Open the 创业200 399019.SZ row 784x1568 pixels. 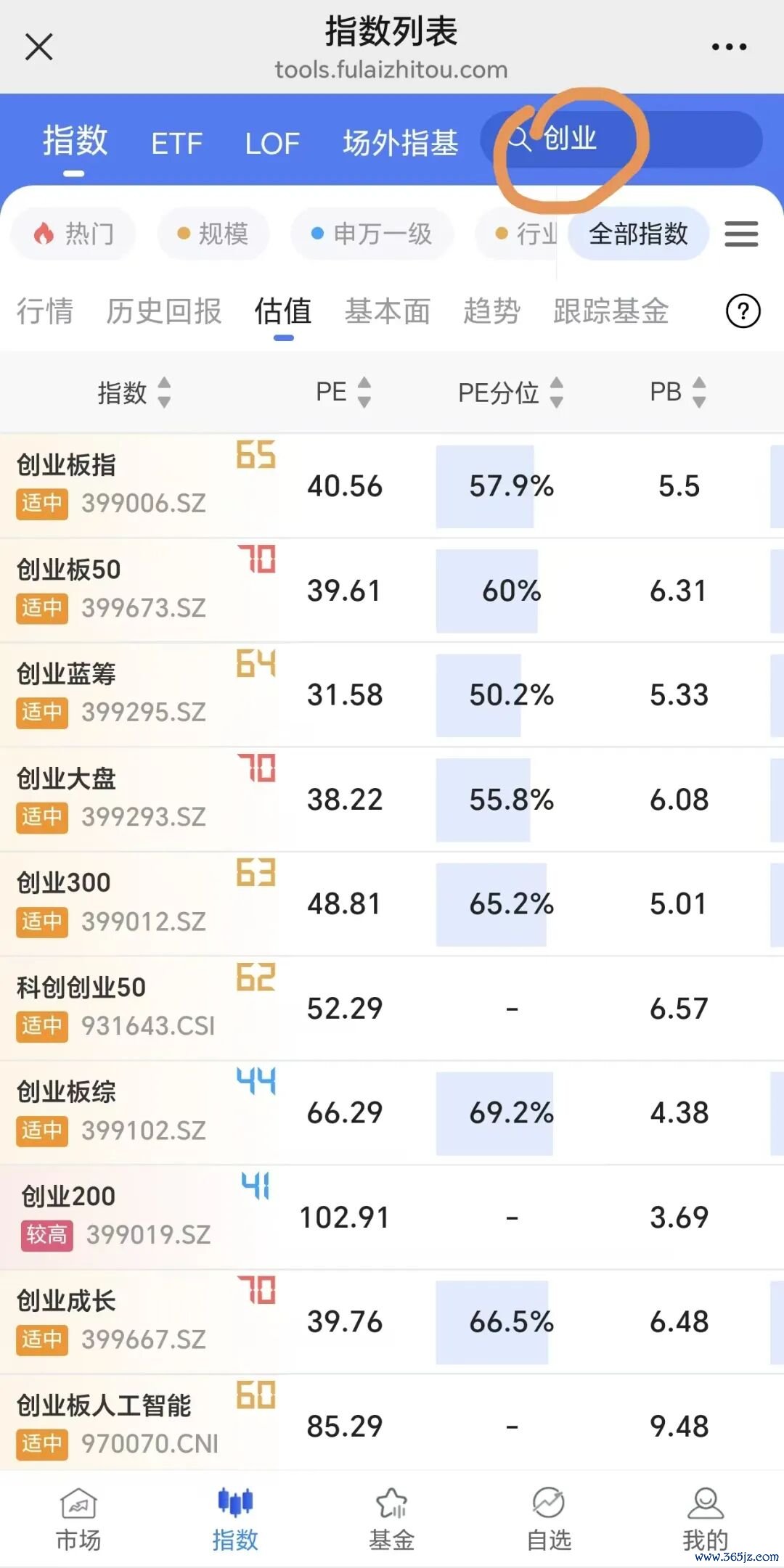(392, 1217)
